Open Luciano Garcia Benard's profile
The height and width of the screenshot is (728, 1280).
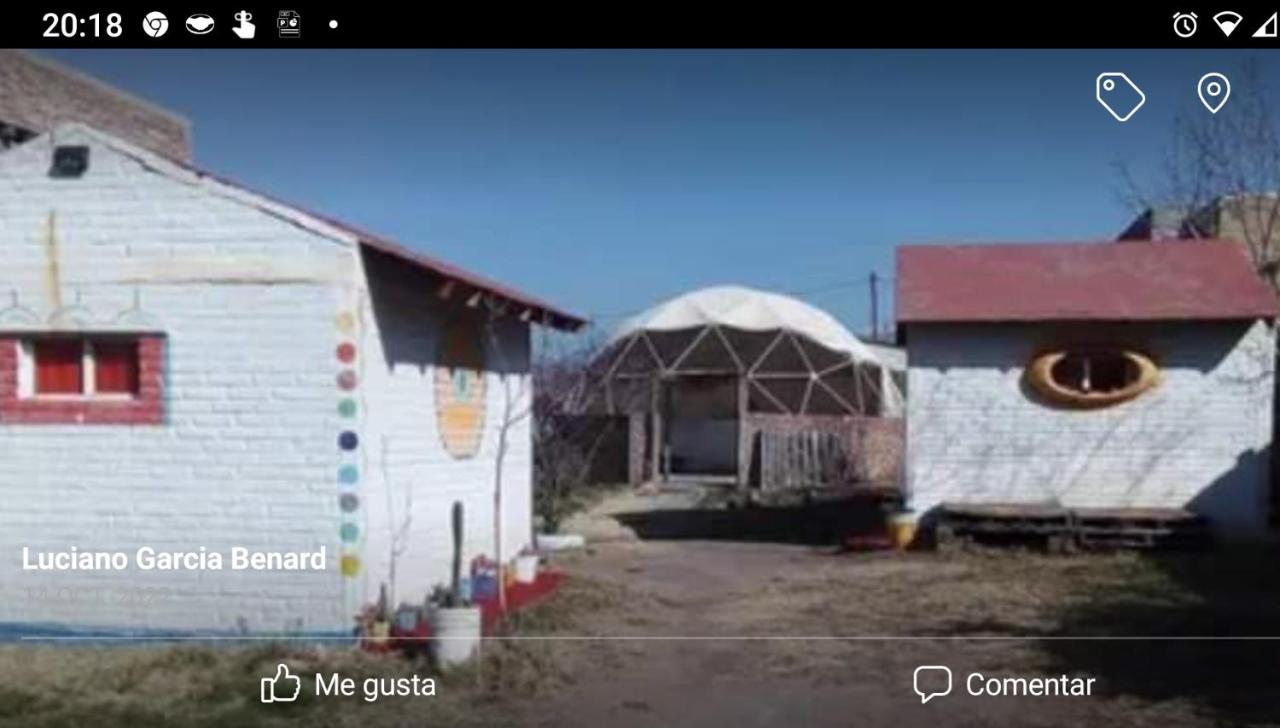coord(174,559)
